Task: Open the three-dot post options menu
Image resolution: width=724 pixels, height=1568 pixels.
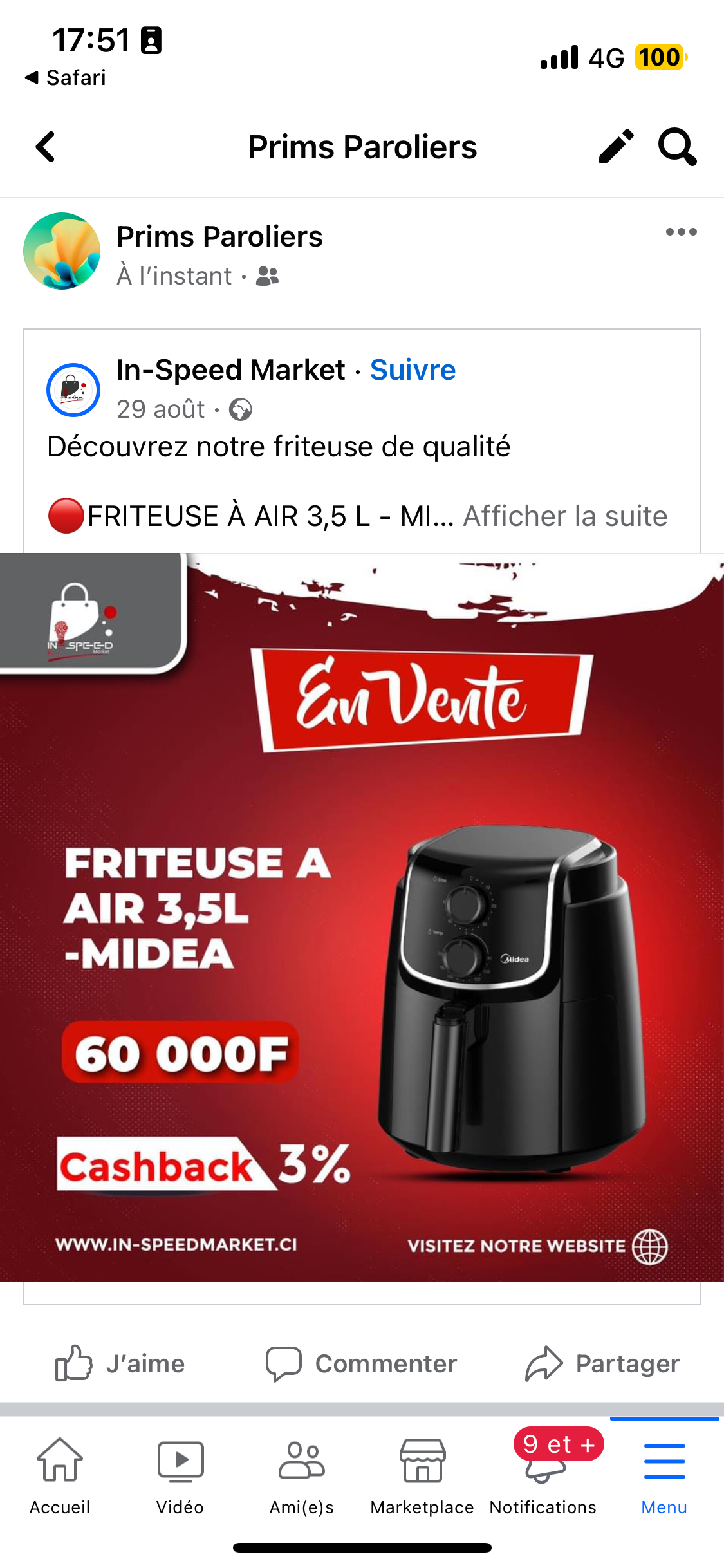Action: pos(681,232)
